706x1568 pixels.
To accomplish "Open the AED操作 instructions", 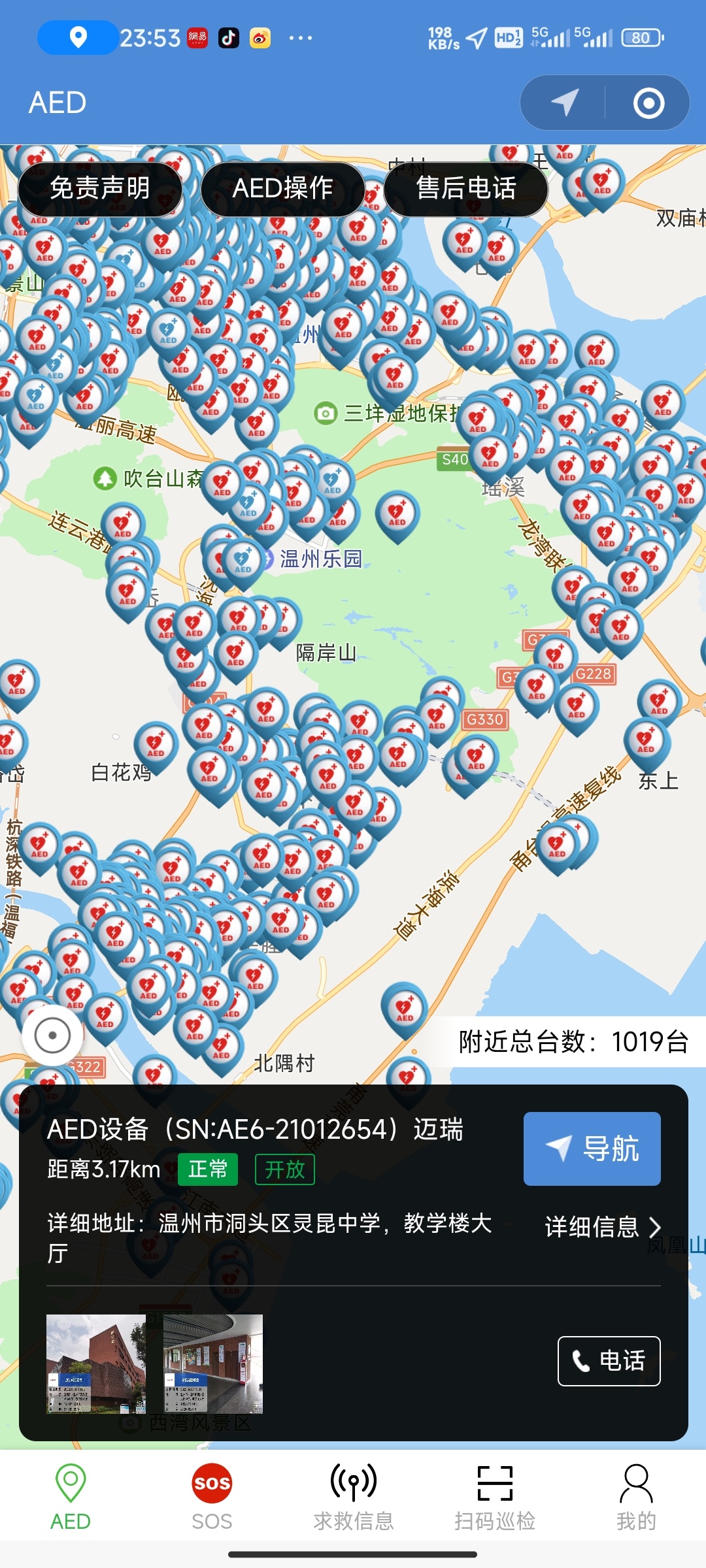I will [x=282, y=189].
